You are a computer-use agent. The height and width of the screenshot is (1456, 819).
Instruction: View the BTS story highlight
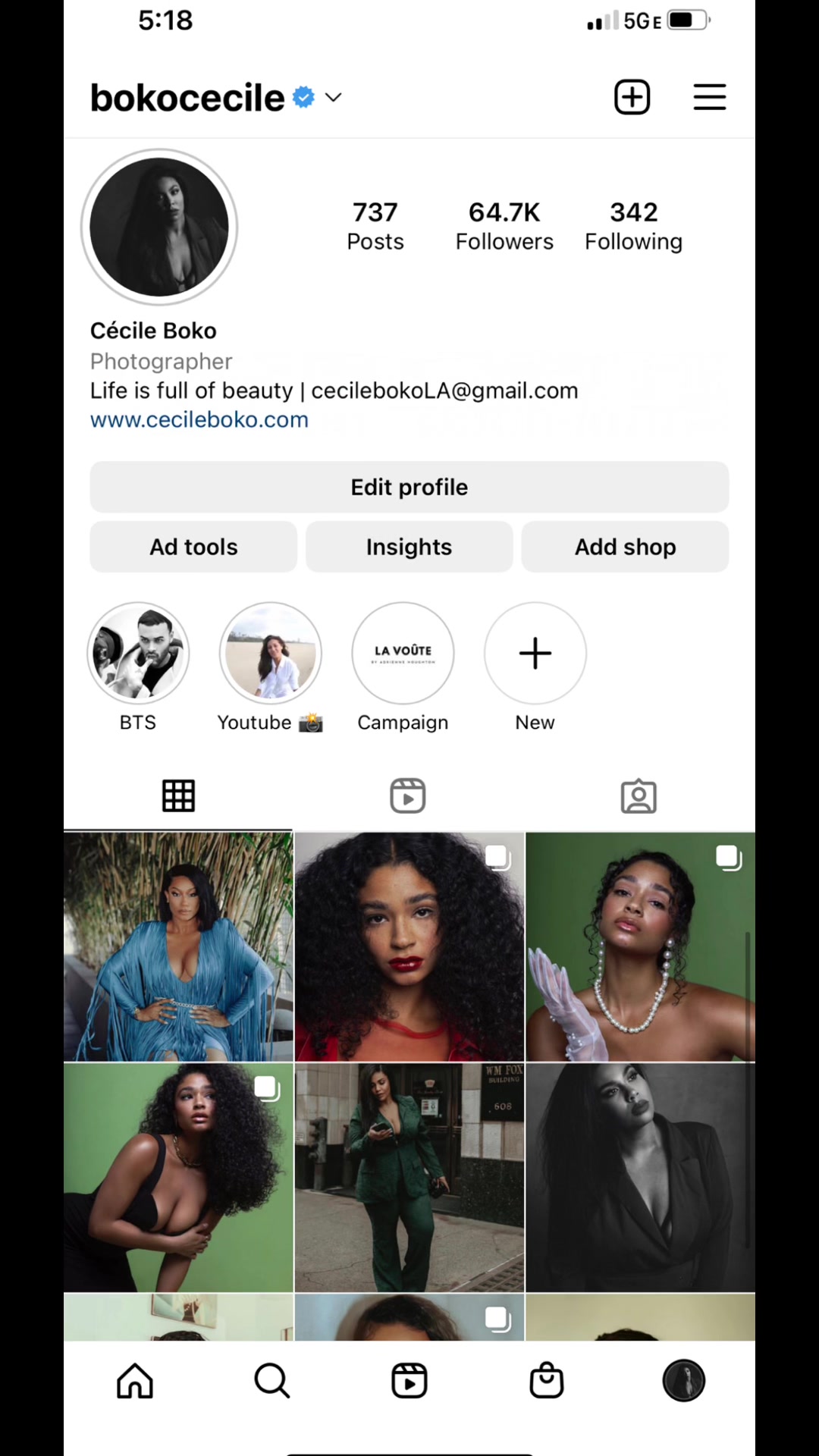[x=138, y=653]
